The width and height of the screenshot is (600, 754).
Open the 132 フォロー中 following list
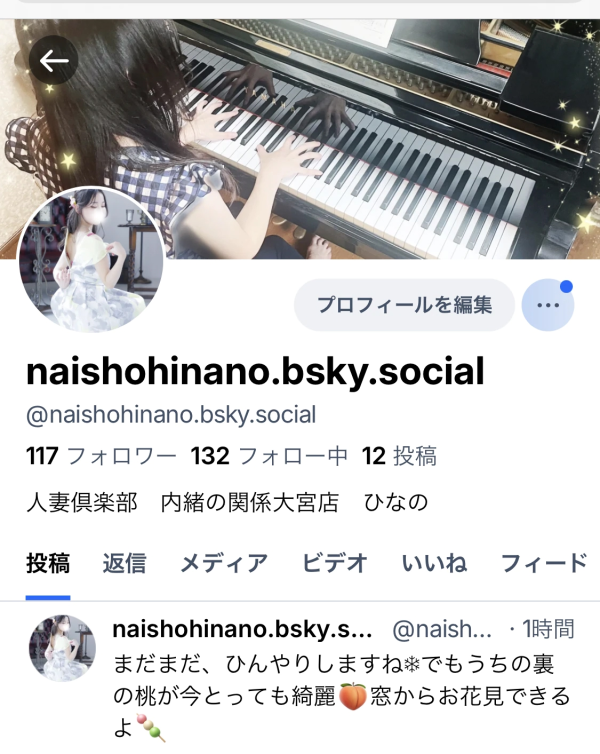(269, 457)
